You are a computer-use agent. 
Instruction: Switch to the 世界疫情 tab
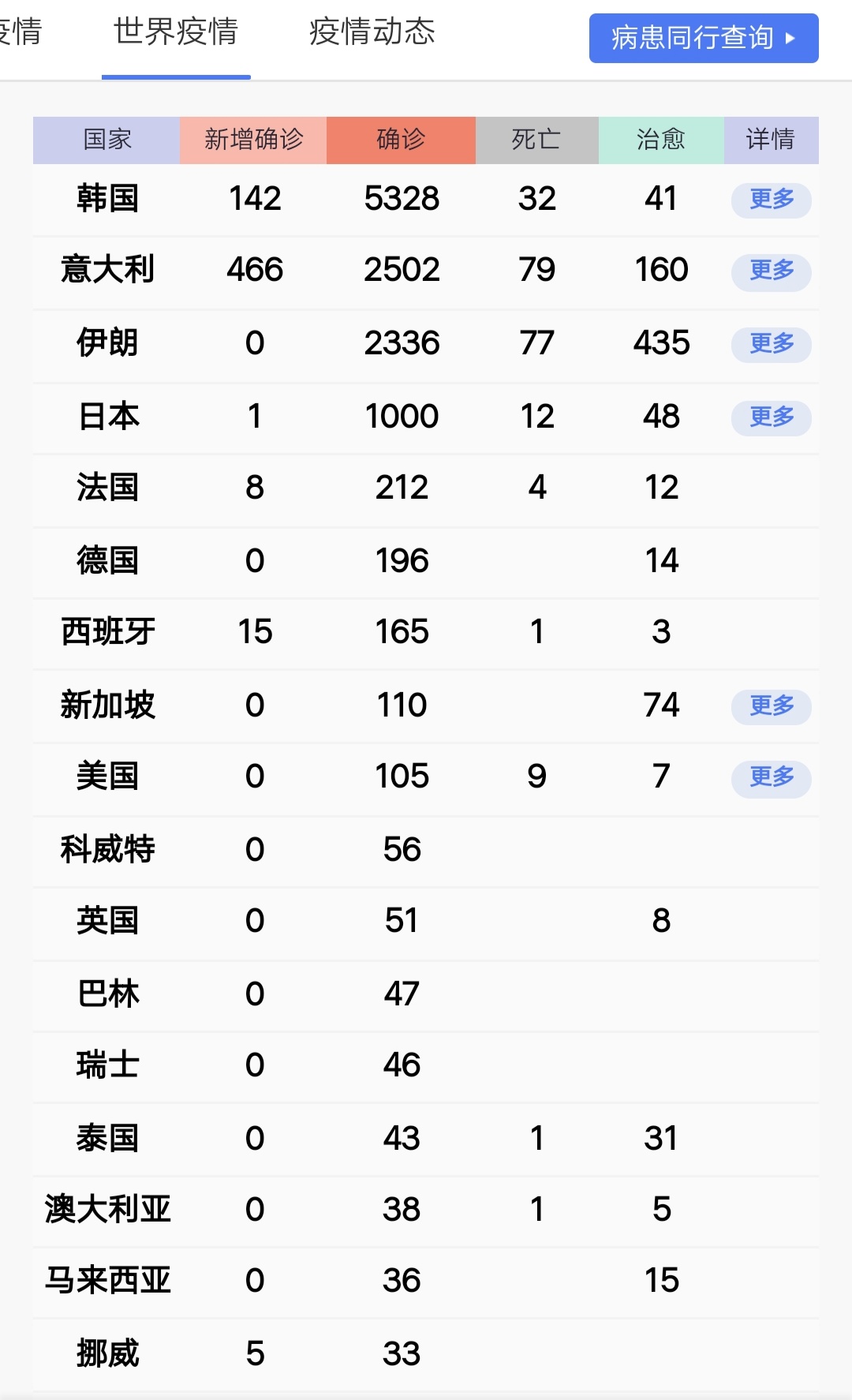[176, 33]
